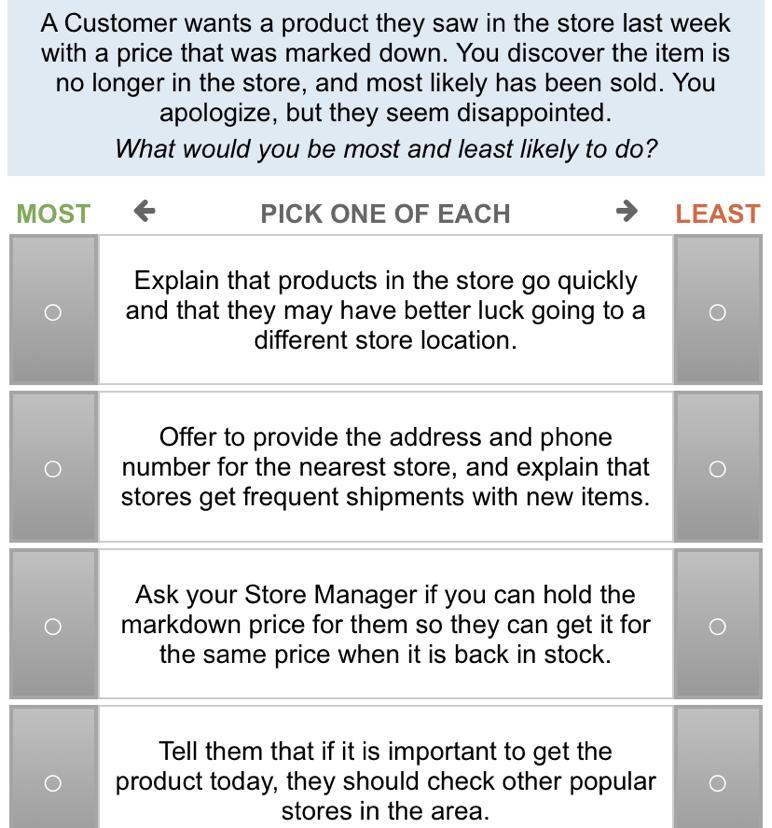Screen dimensions: 772x828
Task: Choose MOST for 'Ask your Store Manager' option
Action: [x=53, y=626]
